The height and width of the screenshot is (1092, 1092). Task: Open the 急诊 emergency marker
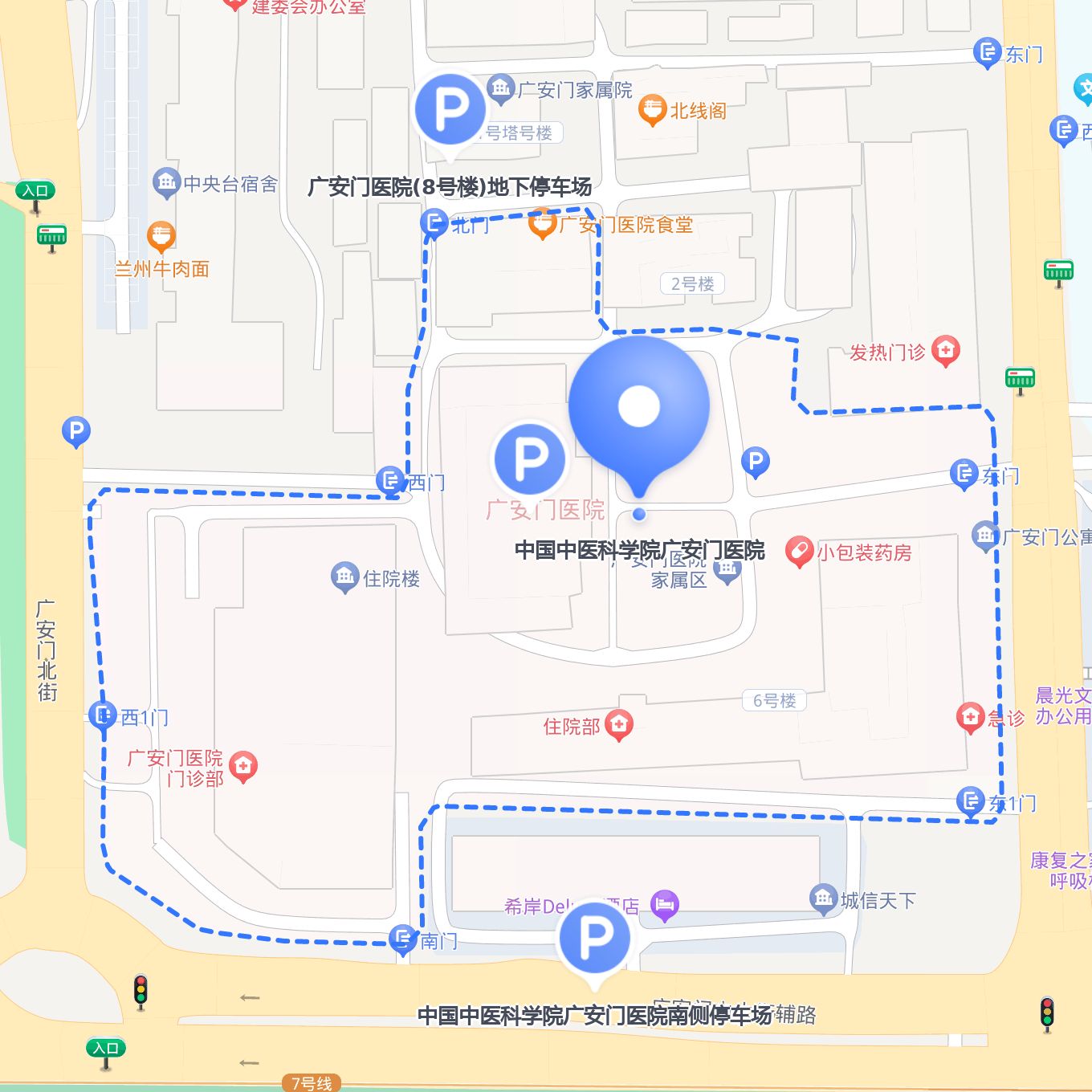[x=970, y=717]
